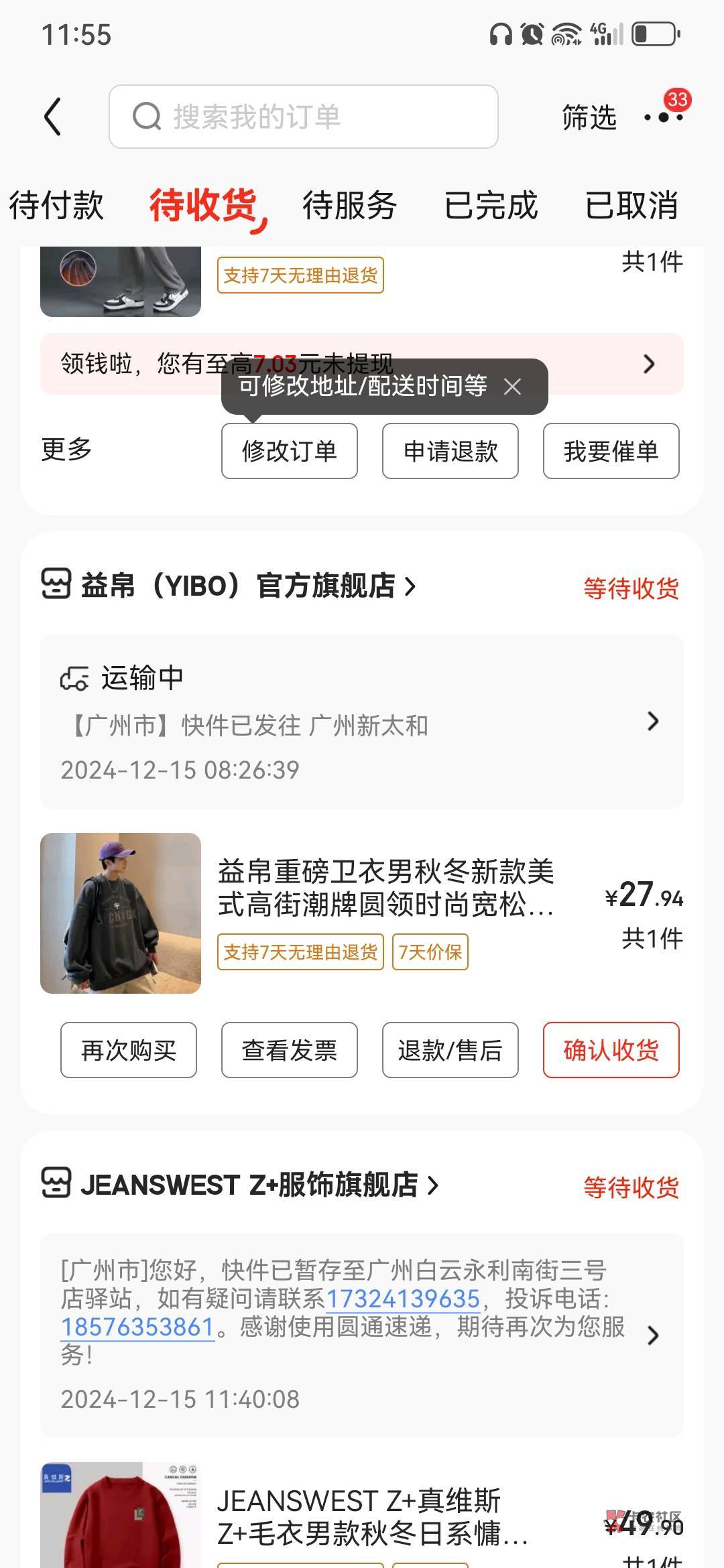This screenshot has height=1568, width=724.
Task: Buy the 益帛 sweatshirt again with 再次购买
Action: [x=128, y=1050]
